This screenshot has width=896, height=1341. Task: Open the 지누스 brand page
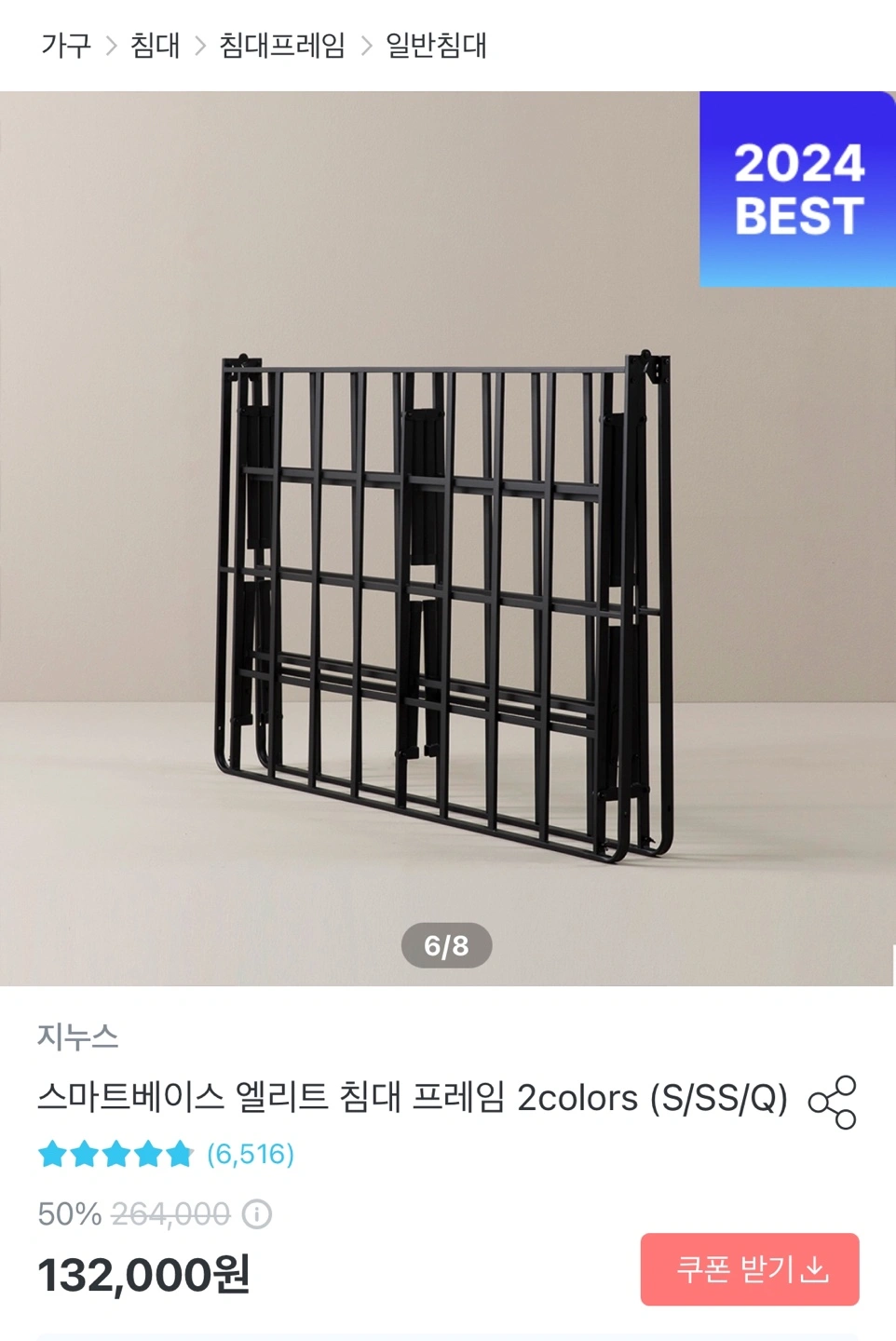[78, 1036]
